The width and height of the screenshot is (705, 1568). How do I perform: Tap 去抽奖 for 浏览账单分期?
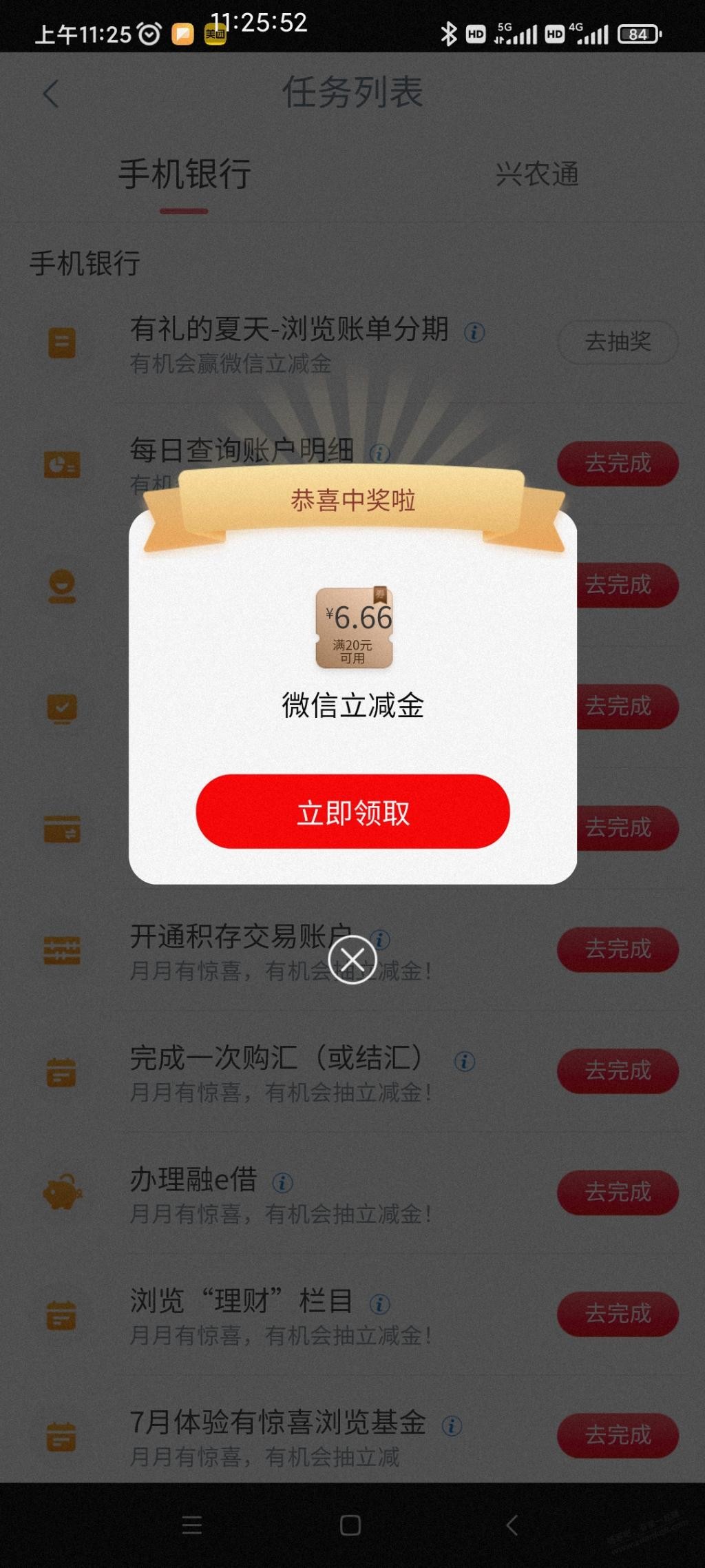point(618,342)
